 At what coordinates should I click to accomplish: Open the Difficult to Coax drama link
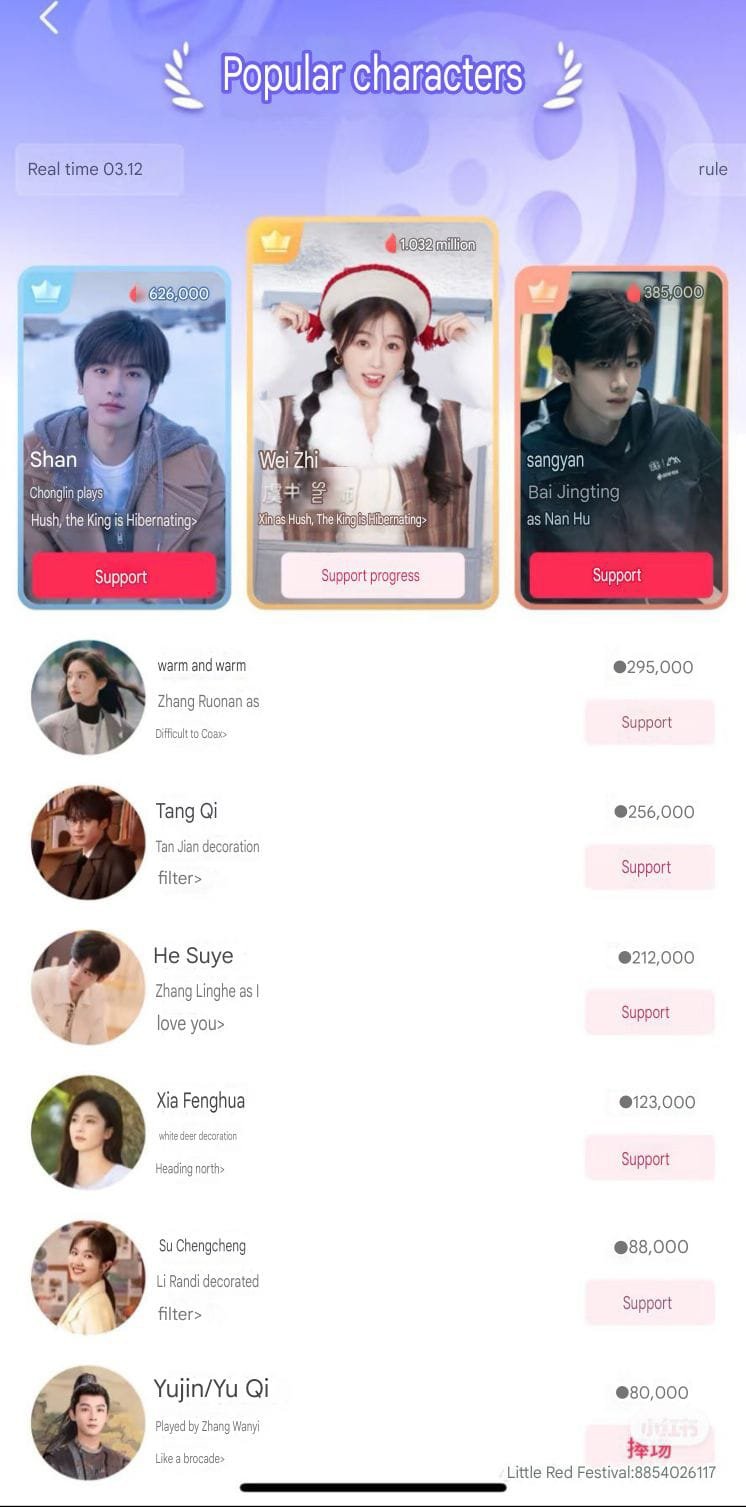coord(191,734)
